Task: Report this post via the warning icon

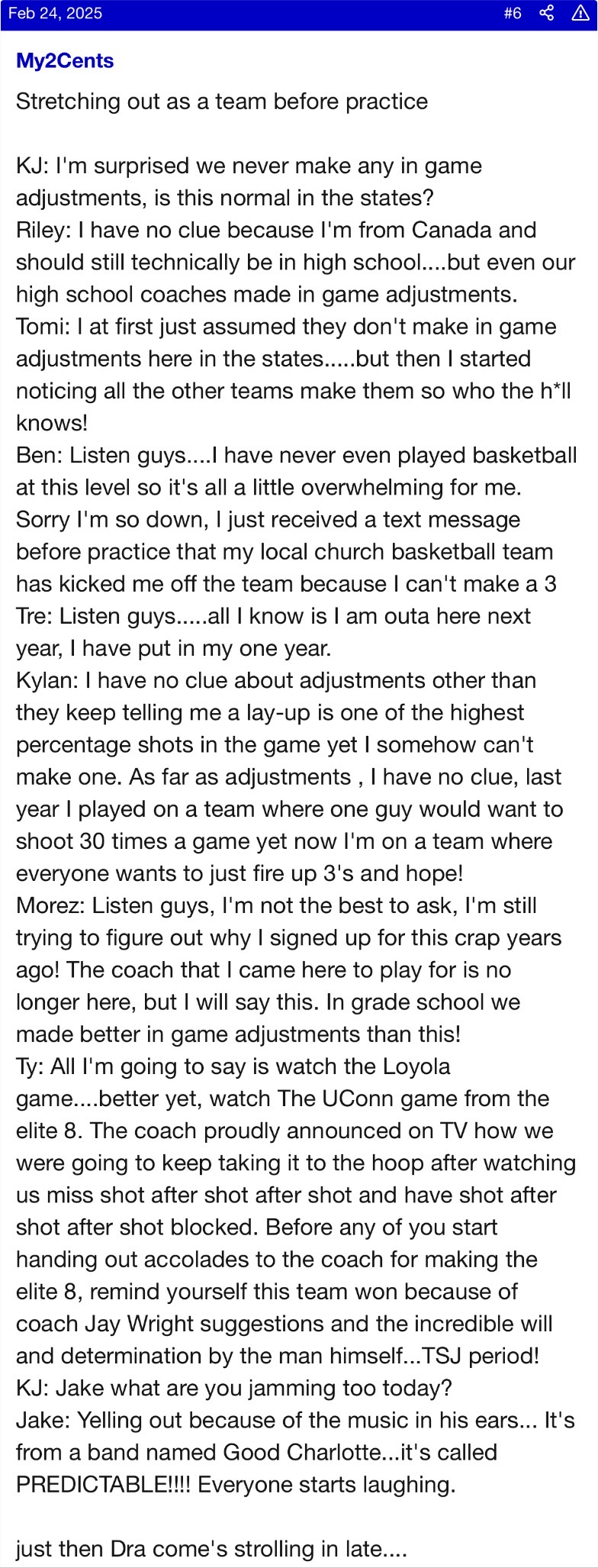Action: 580,13
